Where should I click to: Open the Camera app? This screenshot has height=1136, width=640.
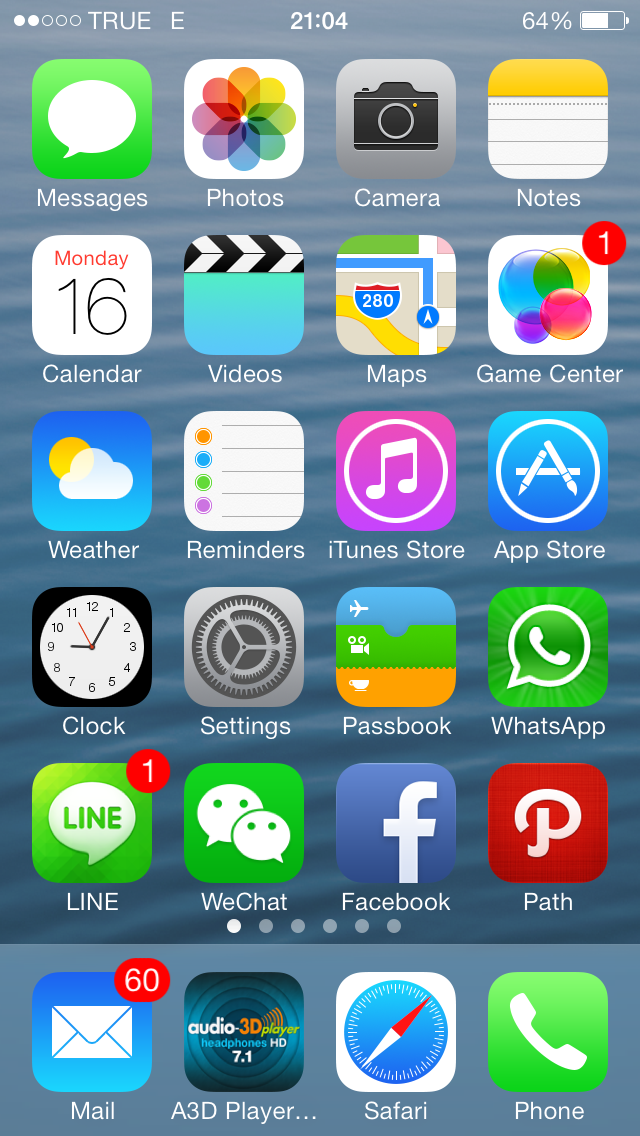tap(396, 119)
